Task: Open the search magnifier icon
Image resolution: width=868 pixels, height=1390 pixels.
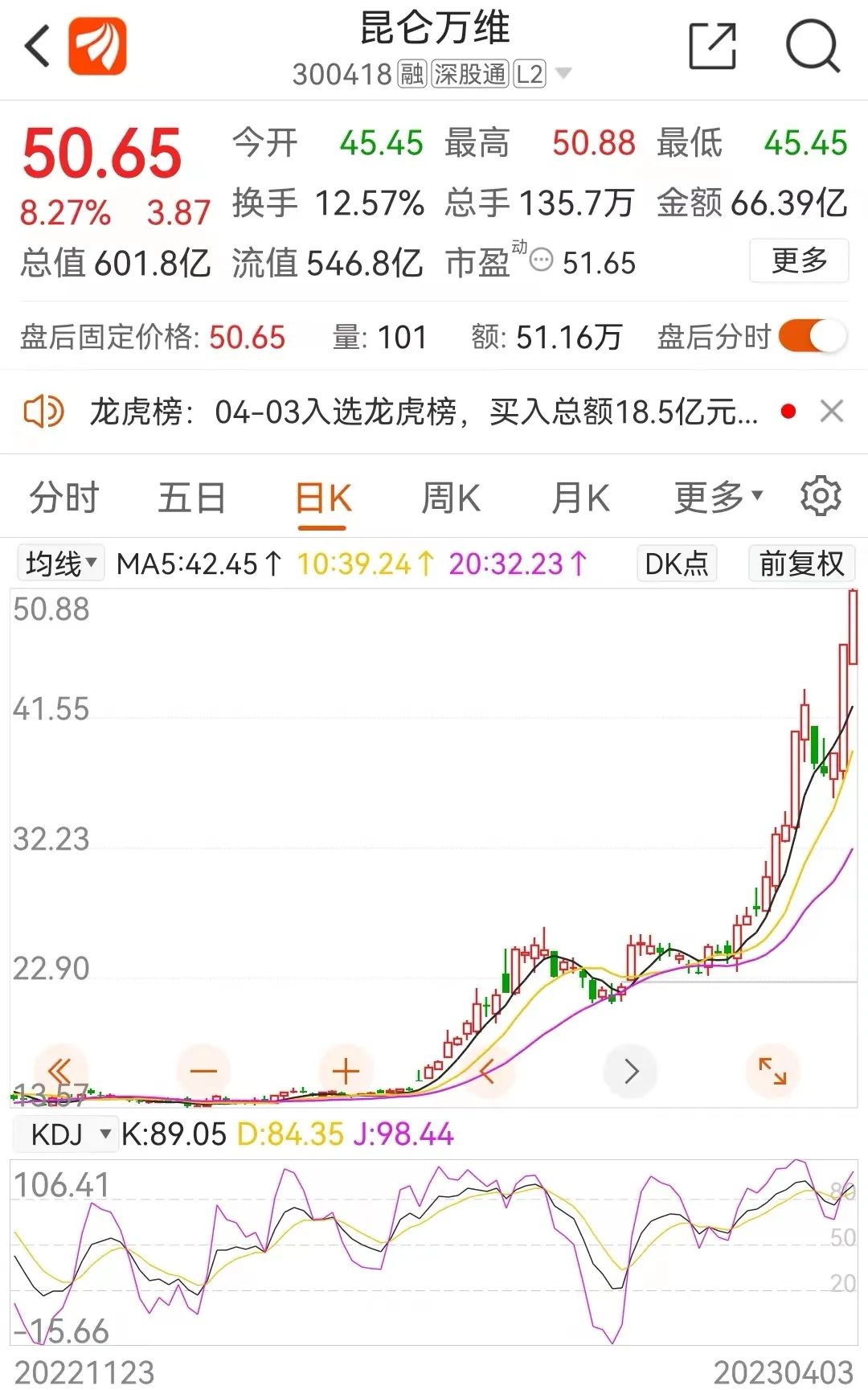Action: (x=813, y=46)
